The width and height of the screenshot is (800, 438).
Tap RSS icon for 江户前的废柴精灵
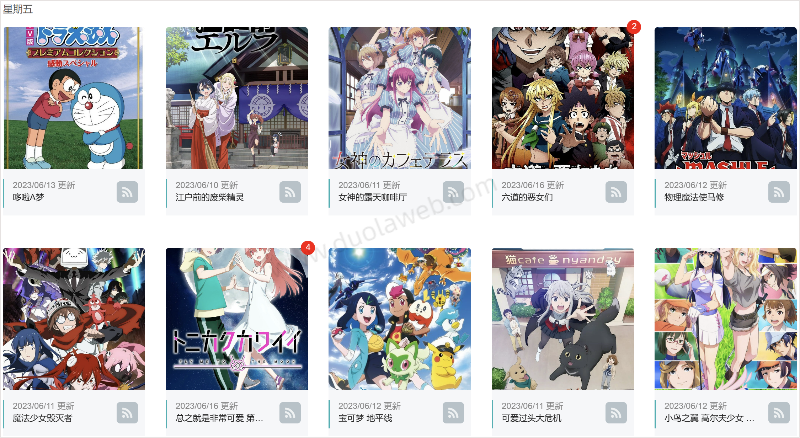pos(290,192)
